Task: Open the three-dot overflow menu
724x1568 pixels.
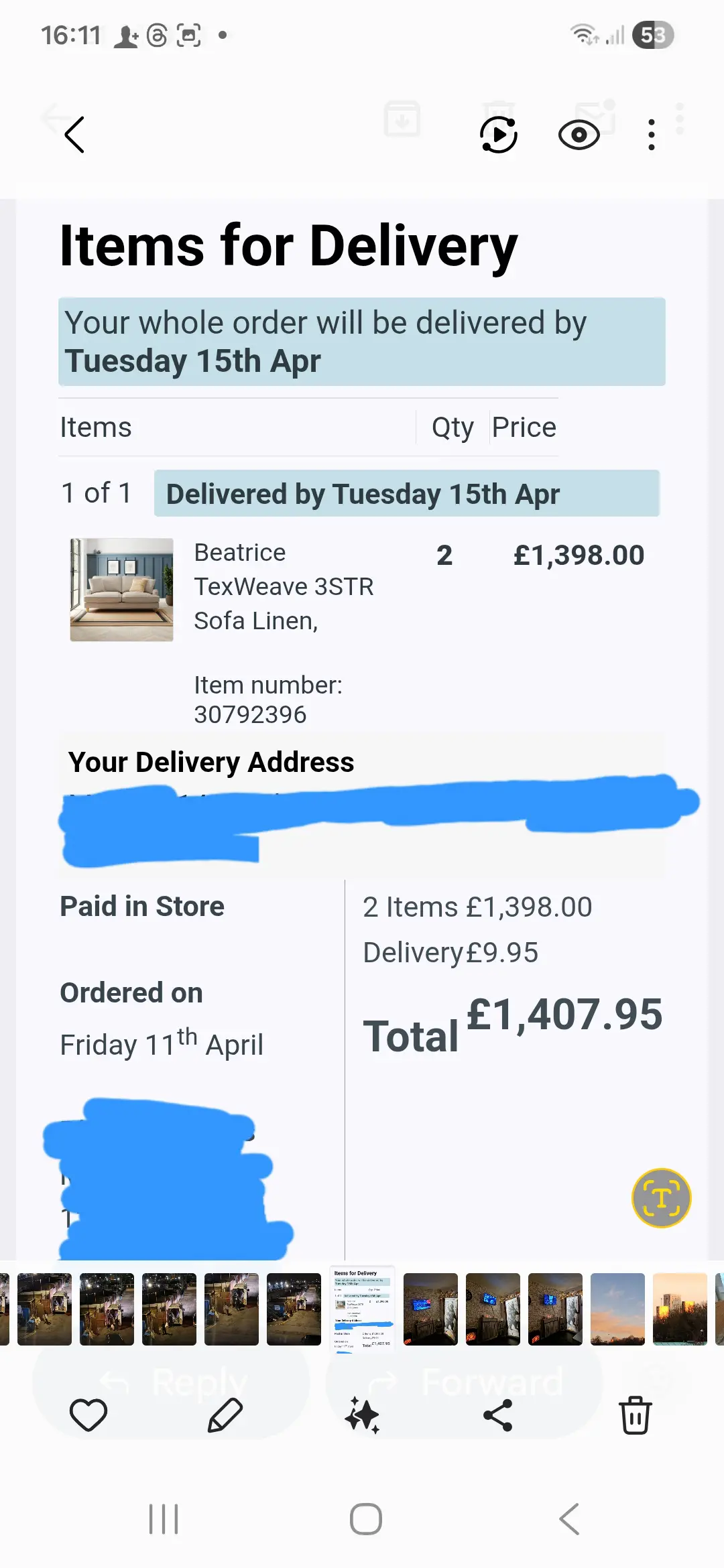Action: coord(651,135)
